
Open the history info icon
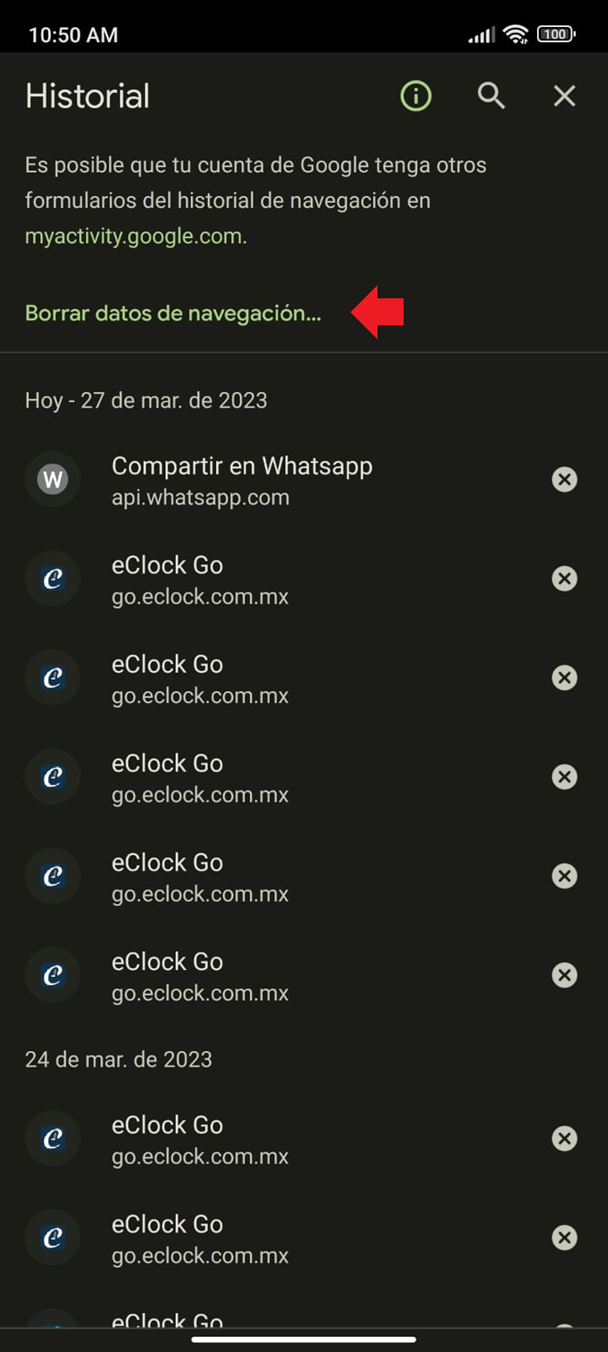[416, 96]
